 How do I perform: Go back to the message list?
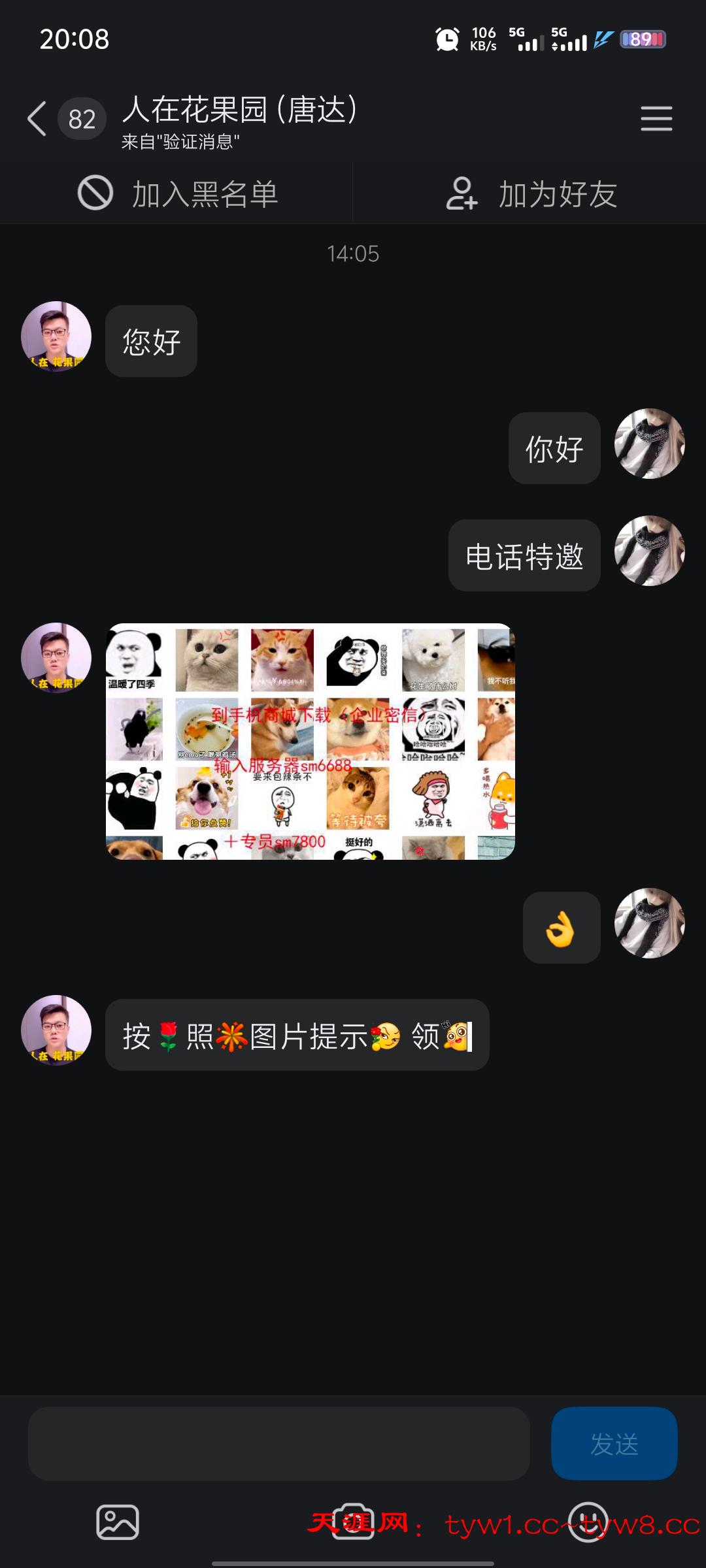point(37,119)
